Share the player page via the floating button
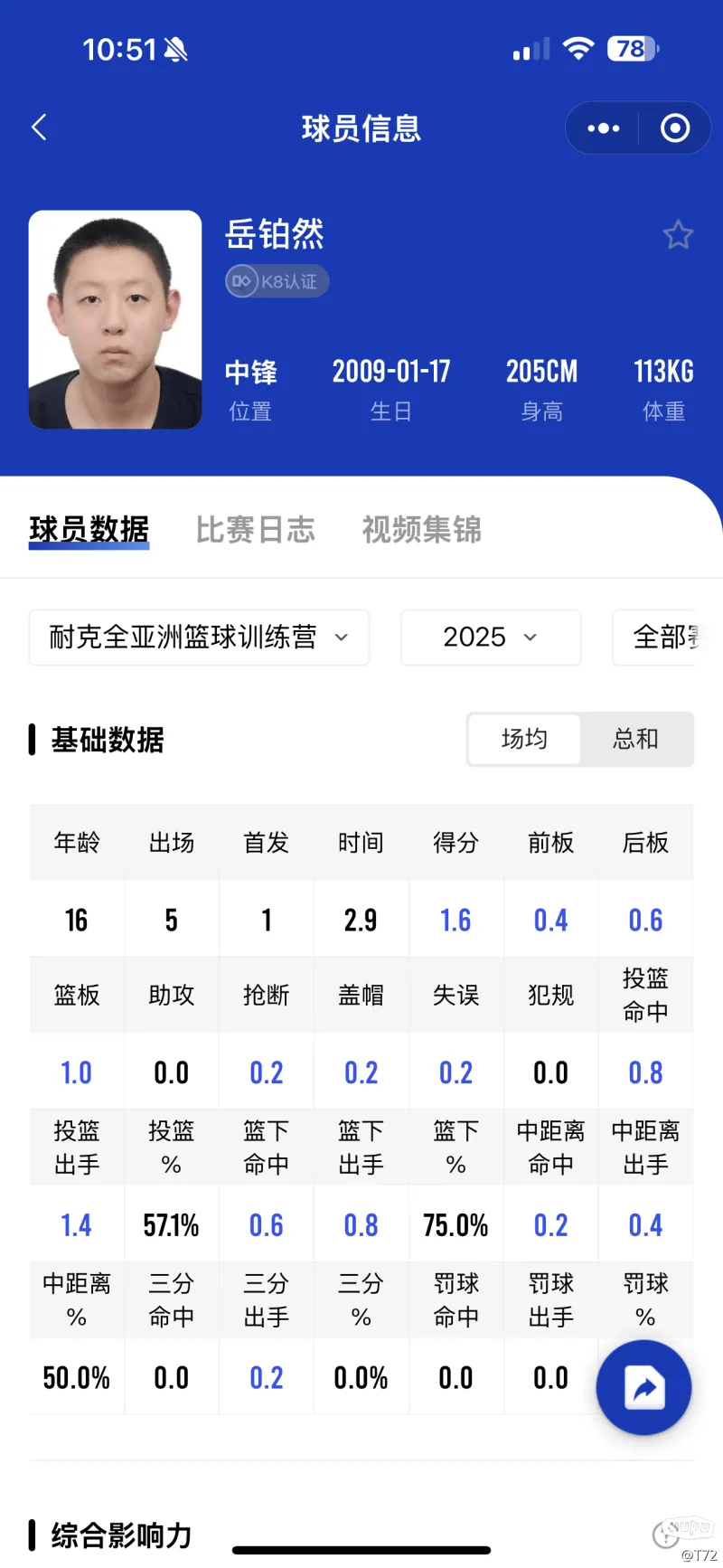 643,1387
